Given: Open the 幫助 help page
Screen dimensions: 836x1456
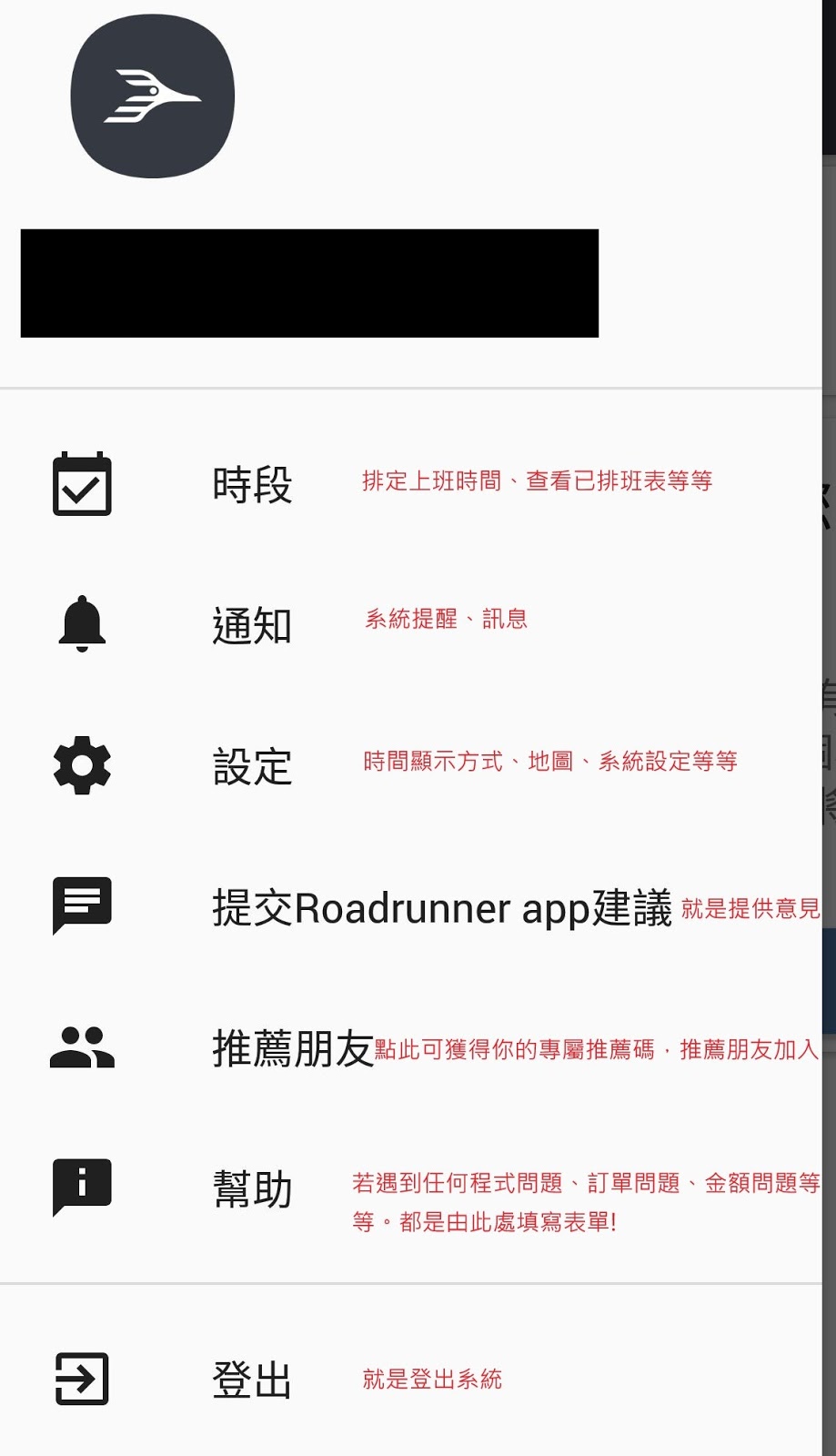Looking at the screenshot, I should pyautogui.click(x=251, y=1189).
